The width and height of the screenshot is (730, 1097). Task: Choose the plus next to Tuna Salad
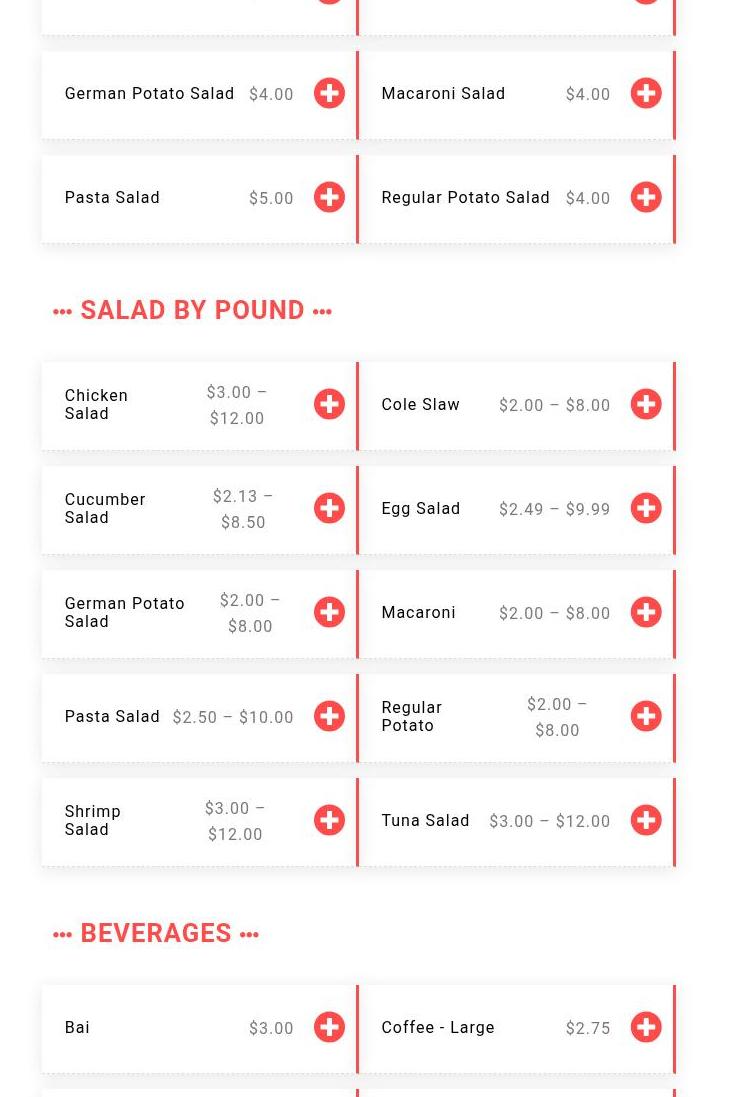646,820
